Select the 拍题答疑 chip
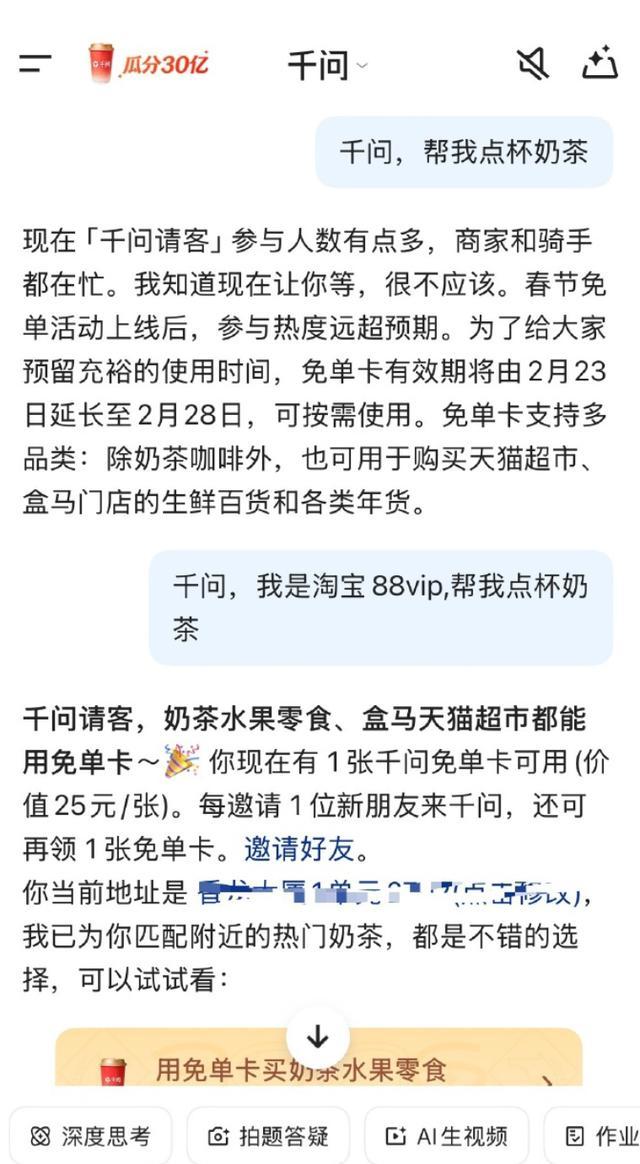The height and width of the screenshot is (1164, 640). coord(268,1136)
